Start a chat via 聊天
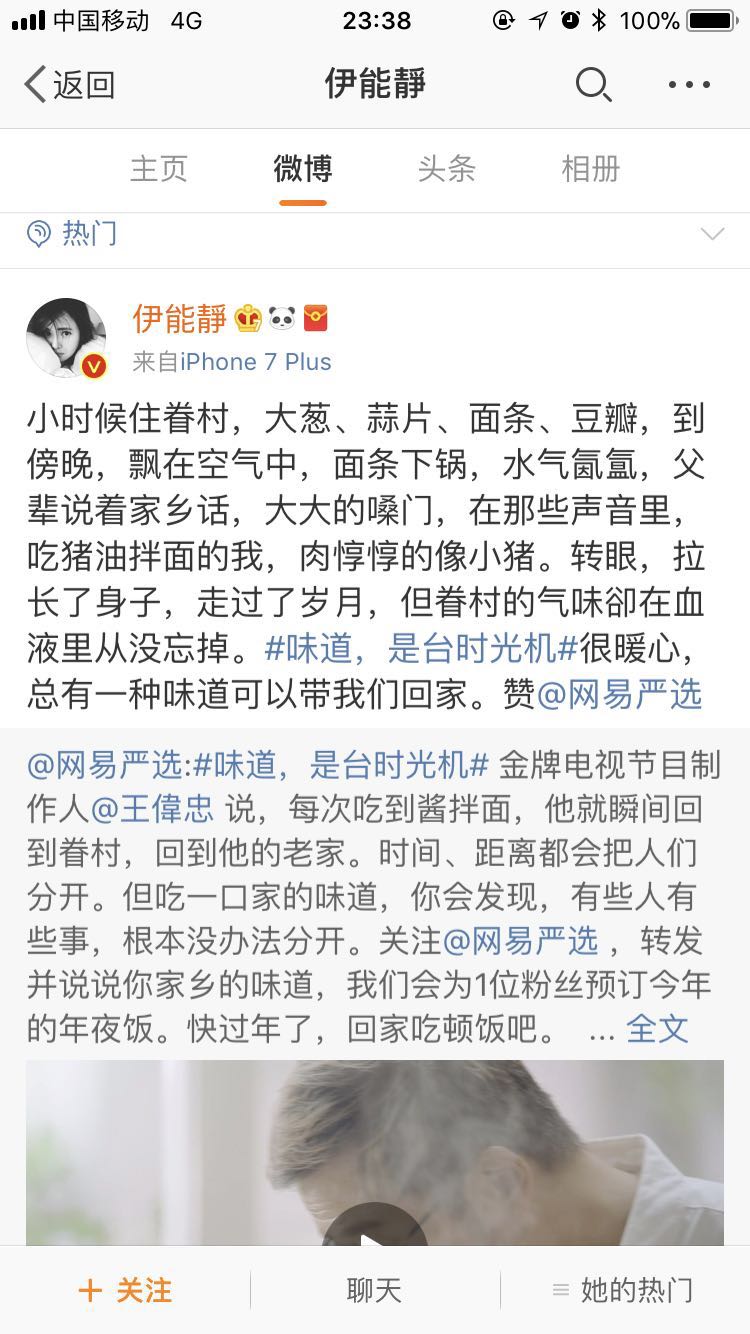750x1334 pixels. point(374,1290)
